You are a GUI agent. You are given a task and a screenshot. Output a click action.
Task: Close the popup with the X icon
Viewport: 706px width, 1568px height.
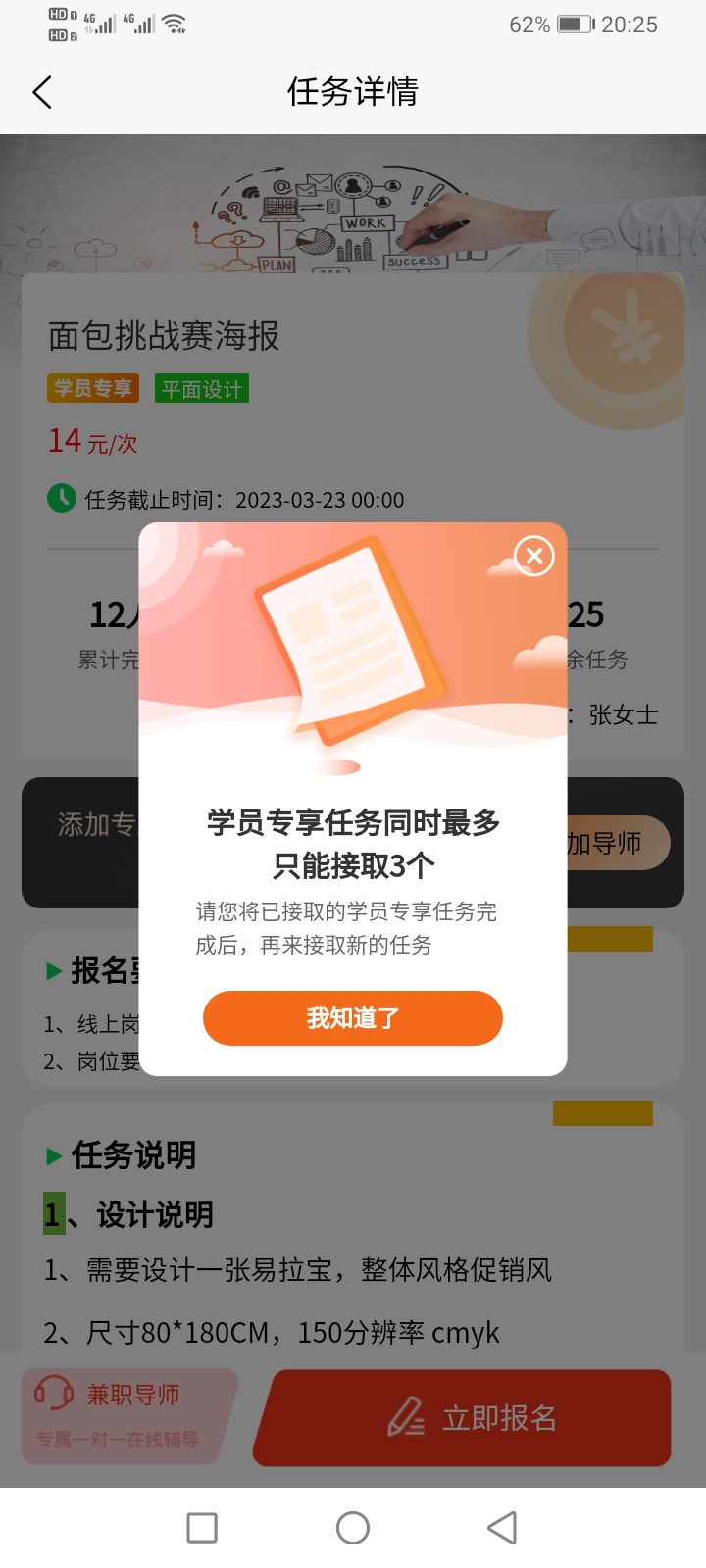534,557
